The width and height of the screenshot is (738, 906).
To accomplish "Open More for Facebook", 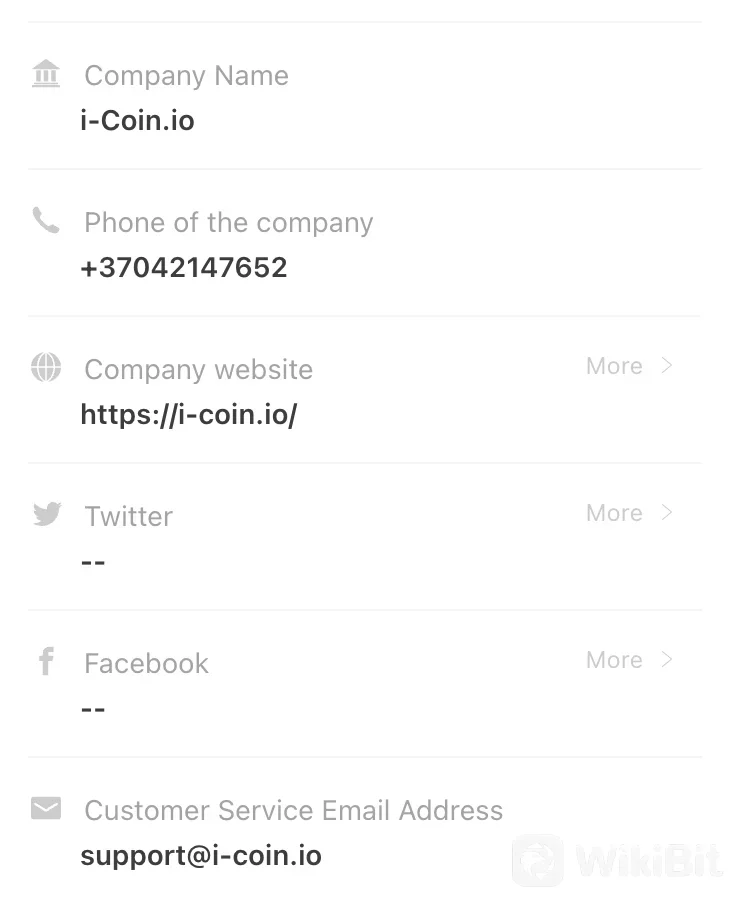I will click(629, 661).
